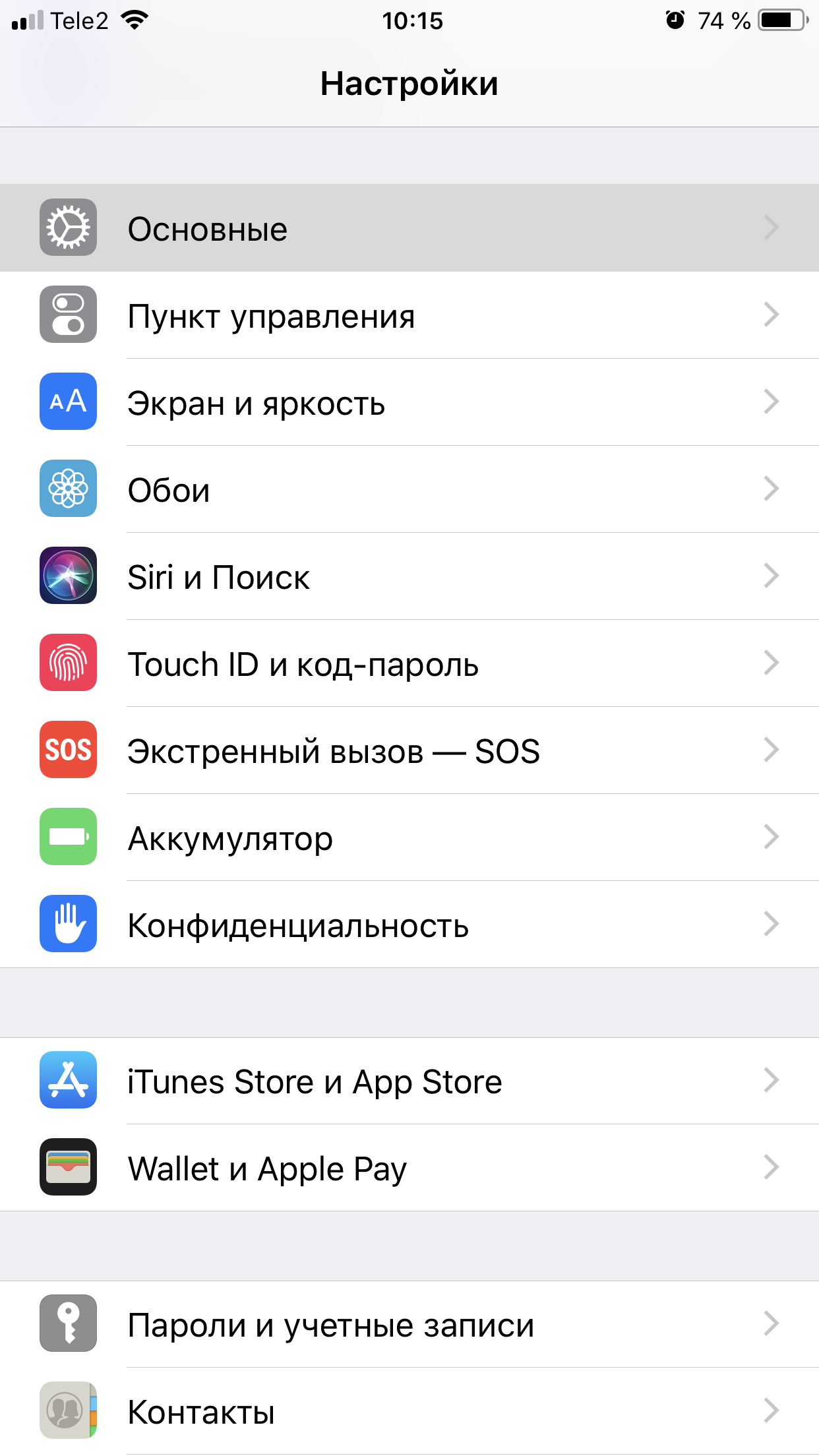Open Конфиденциальность privacy settings
Viewport: 819px width, 1456px height.
409,925
